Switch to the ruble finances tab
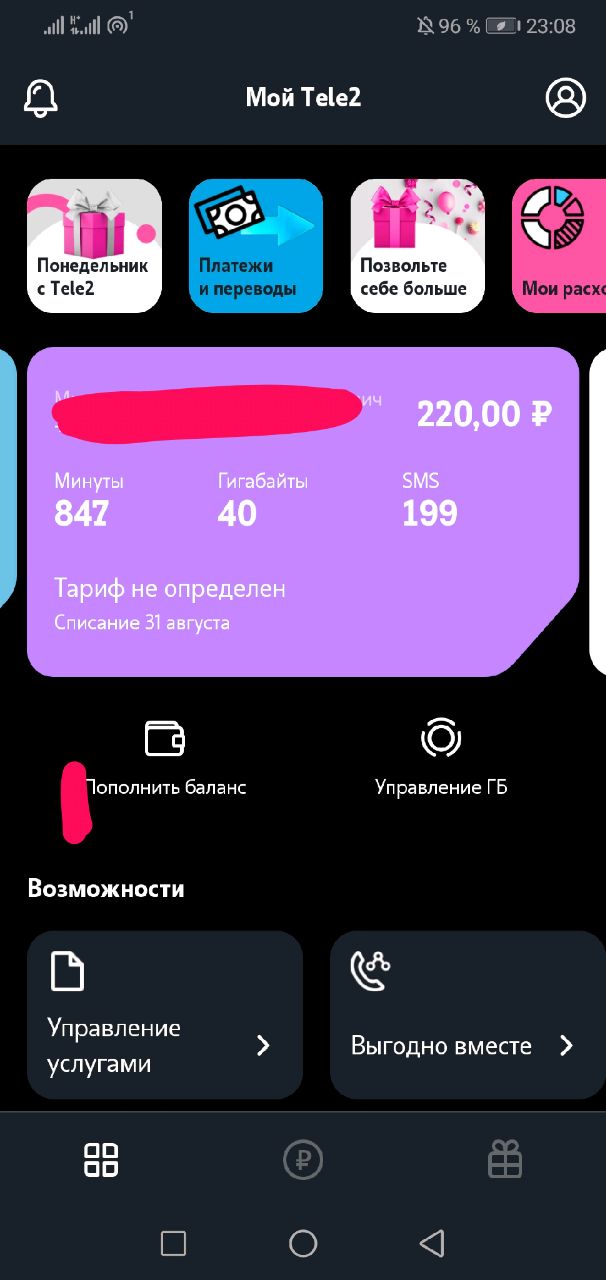 pyautogui.click(x=303, y=1160)
